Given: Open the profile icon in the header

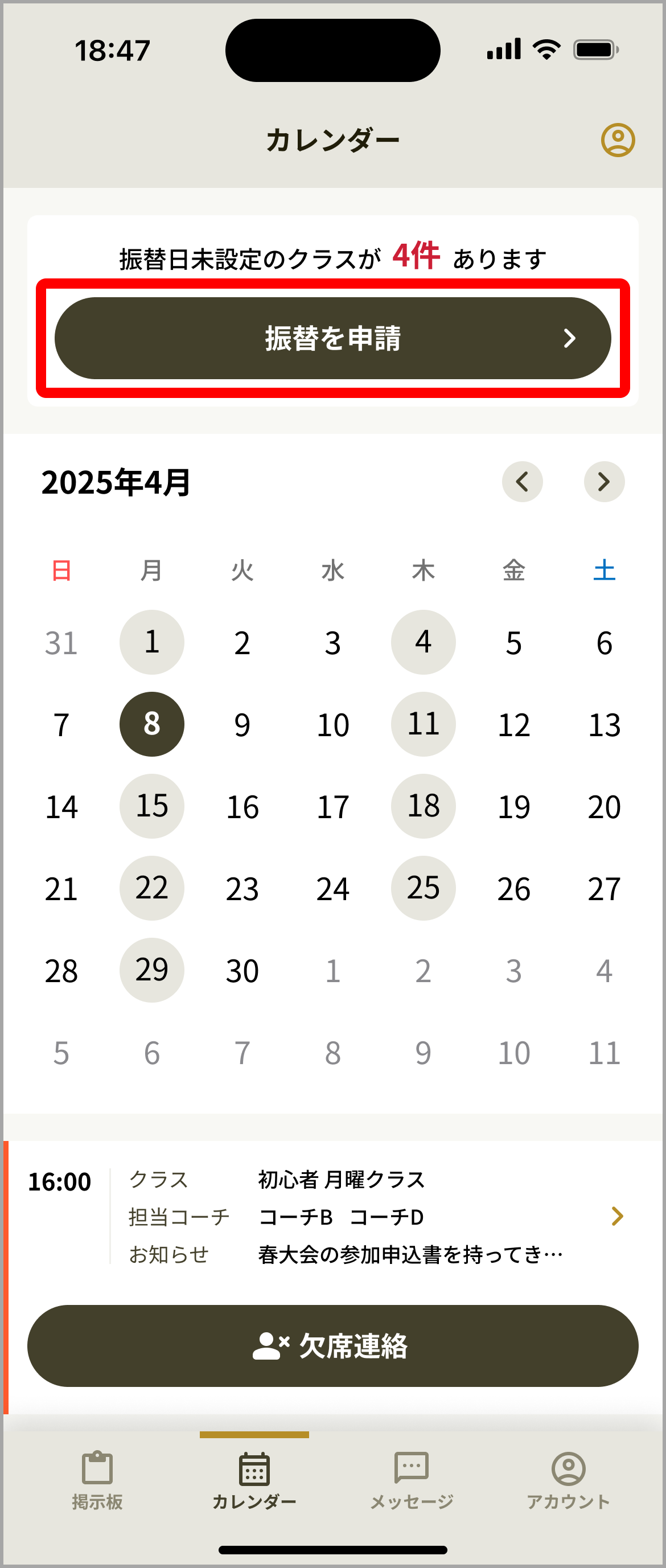Looking at the screenshot, I should point(617,140).
